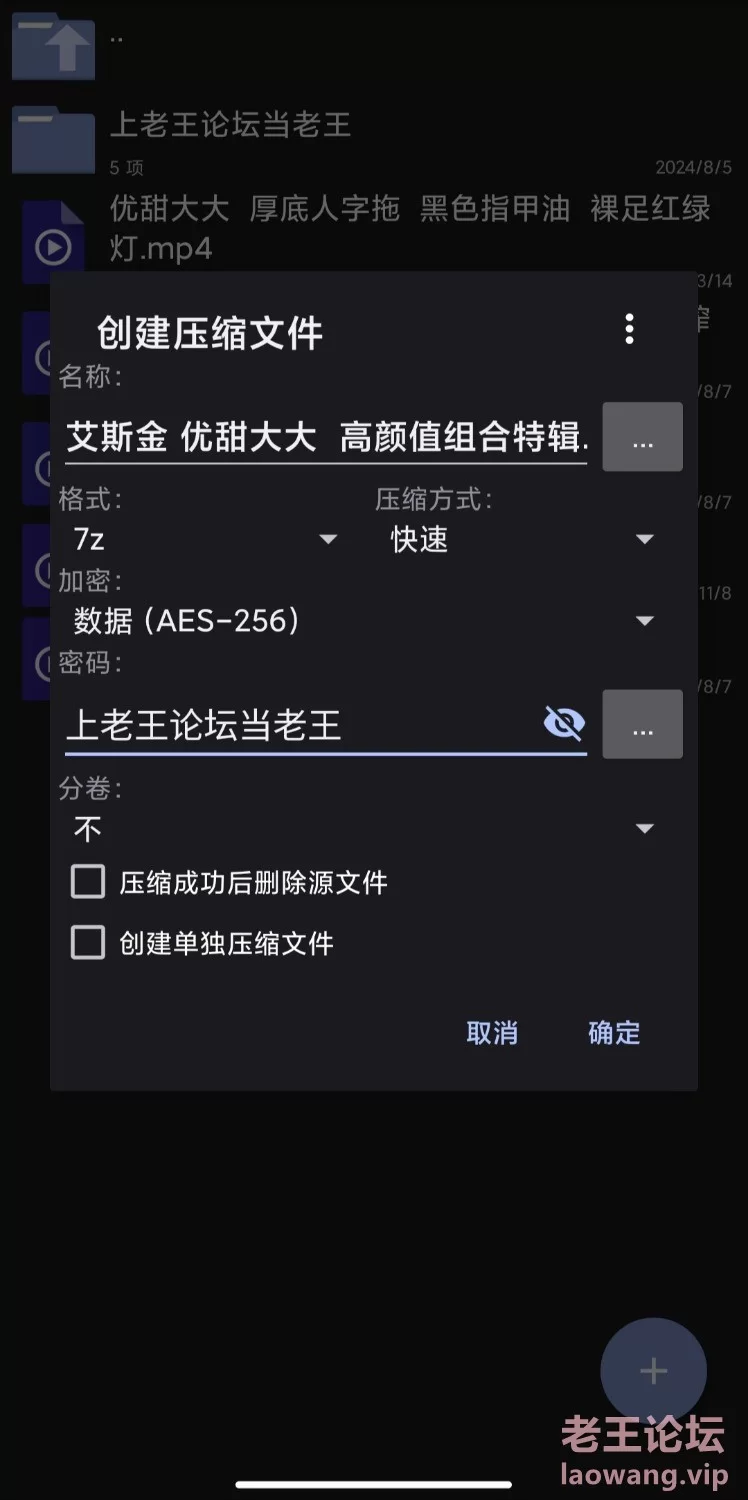This screenshot has height=1500, width=748.
Task: Tap into the 密码 password field
Action: (x=300, y=724)
